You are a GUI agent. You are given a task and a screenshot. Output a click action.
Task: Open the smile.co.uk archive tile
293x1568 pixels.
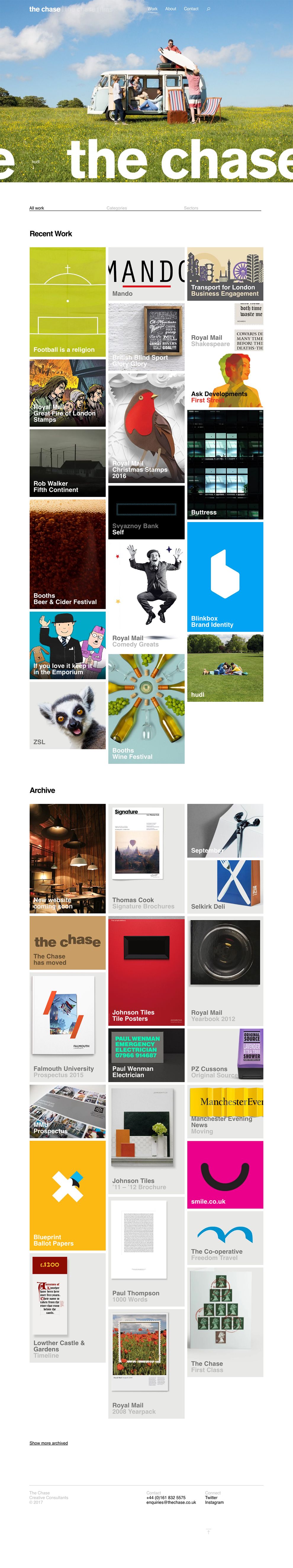(x=225, y=1174)
